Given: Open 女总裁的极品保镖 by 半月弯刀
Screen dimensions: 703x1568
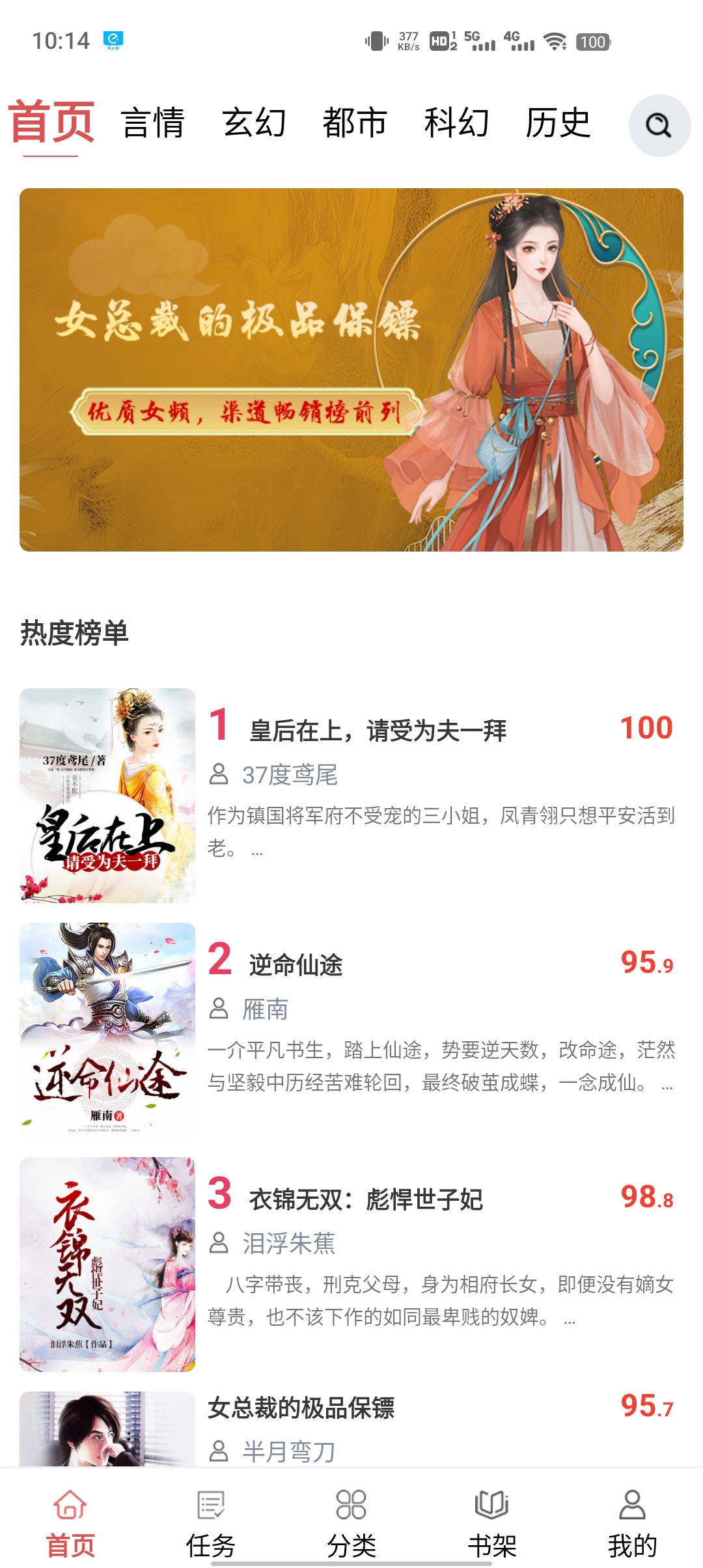Looking at the screenshot, I should [x=351, y=1429].
